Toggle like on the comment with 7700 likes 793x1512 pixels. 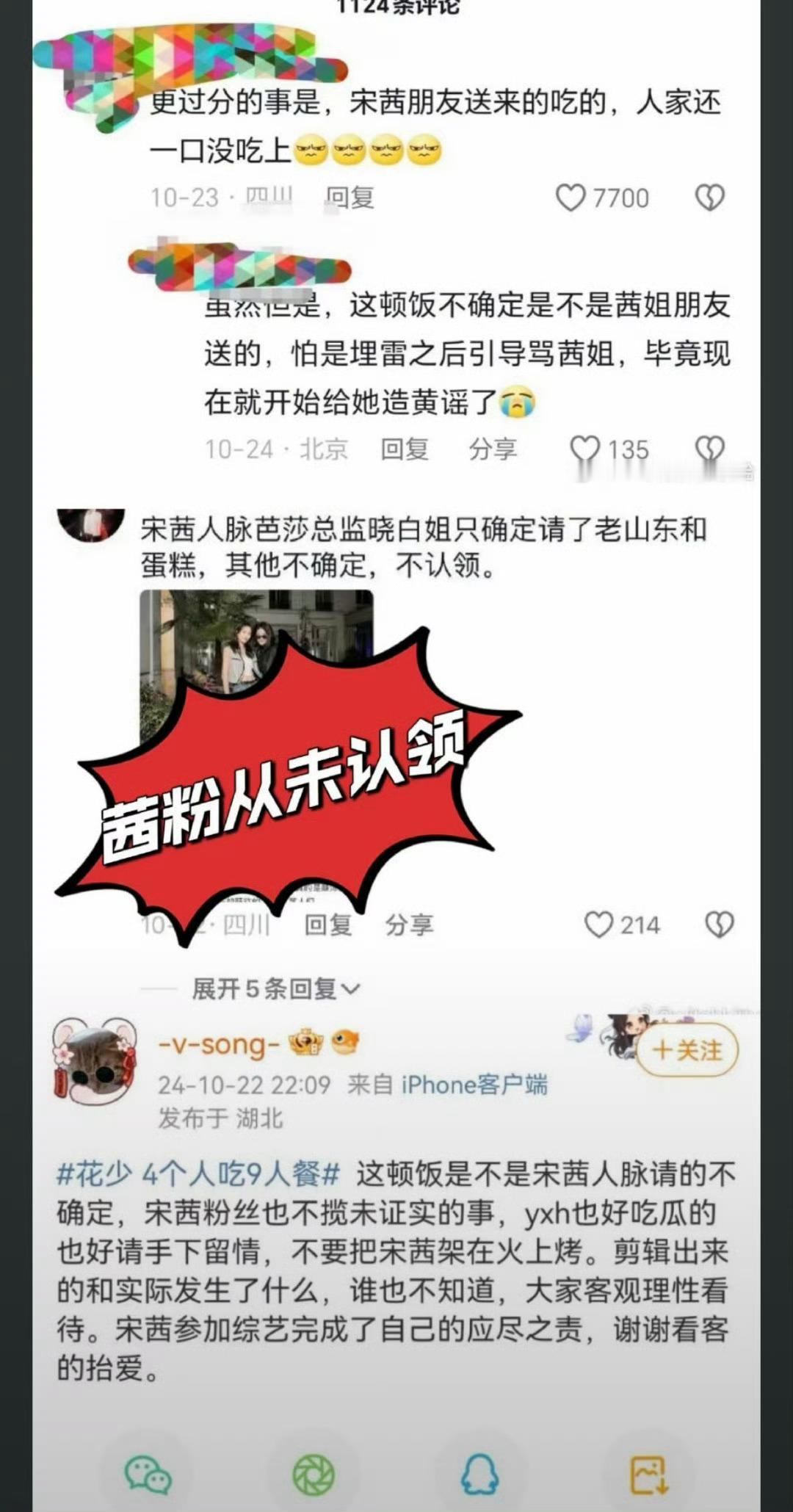tap(571, 197)
